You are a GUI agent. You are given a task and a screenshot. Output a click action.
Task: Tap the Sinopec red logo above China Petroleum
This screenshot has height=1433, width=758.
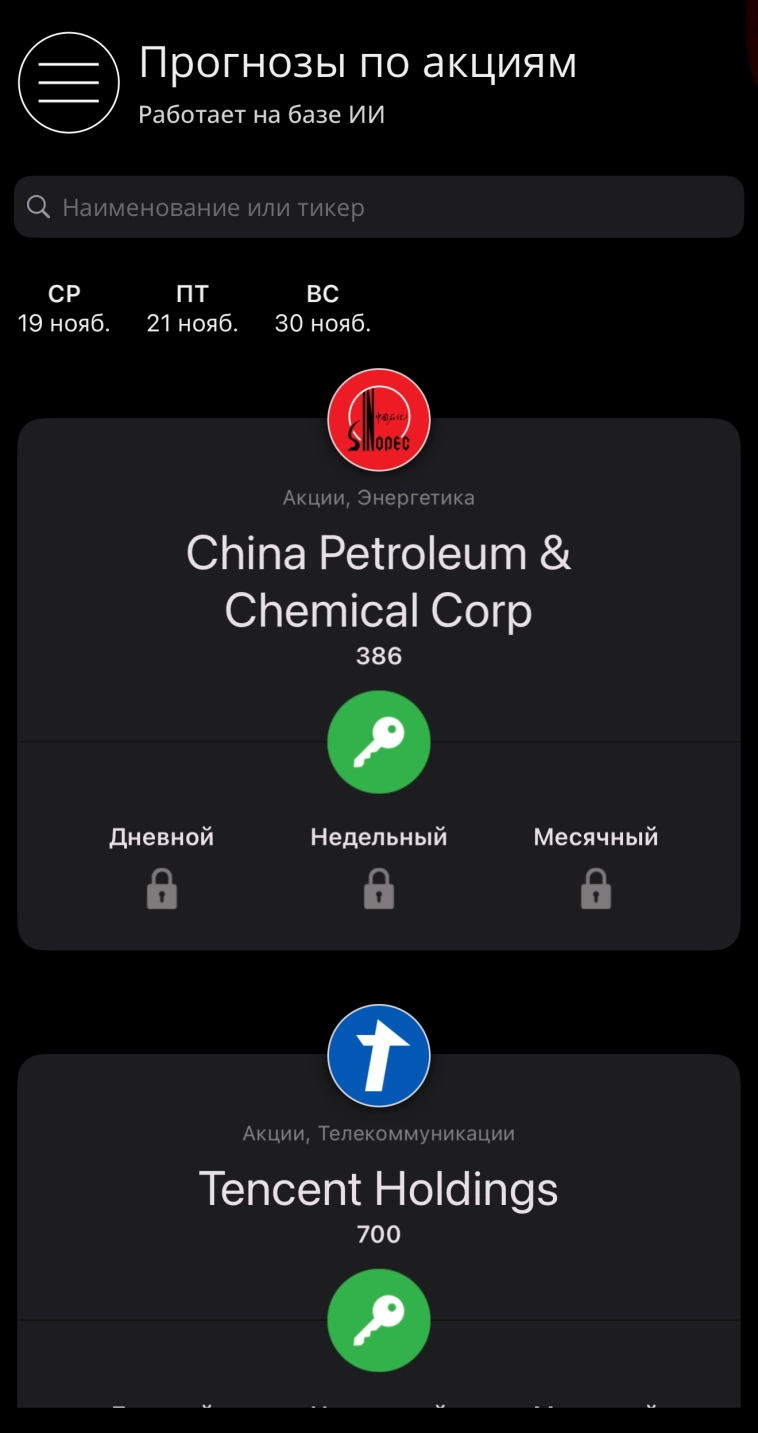[379, 418]
